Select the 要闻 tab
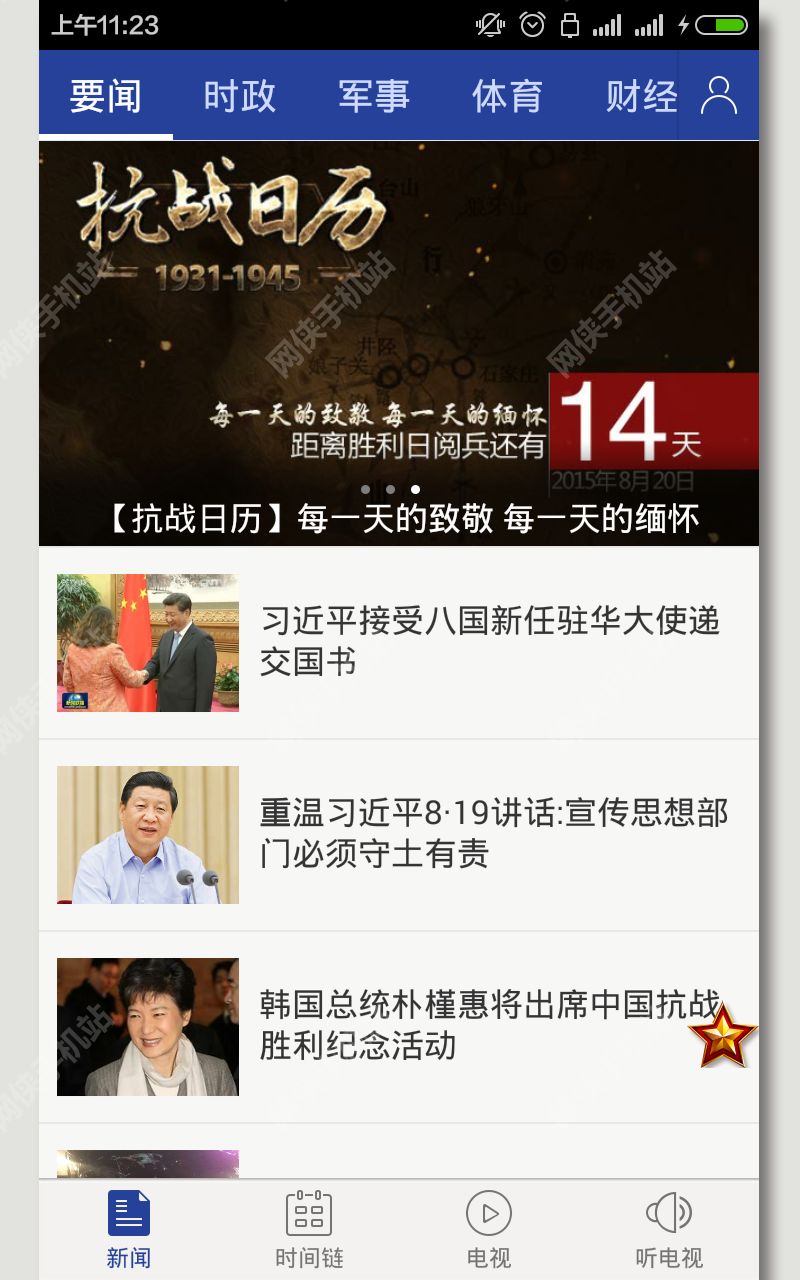800x1280 pixels. [x=105, y=96]
